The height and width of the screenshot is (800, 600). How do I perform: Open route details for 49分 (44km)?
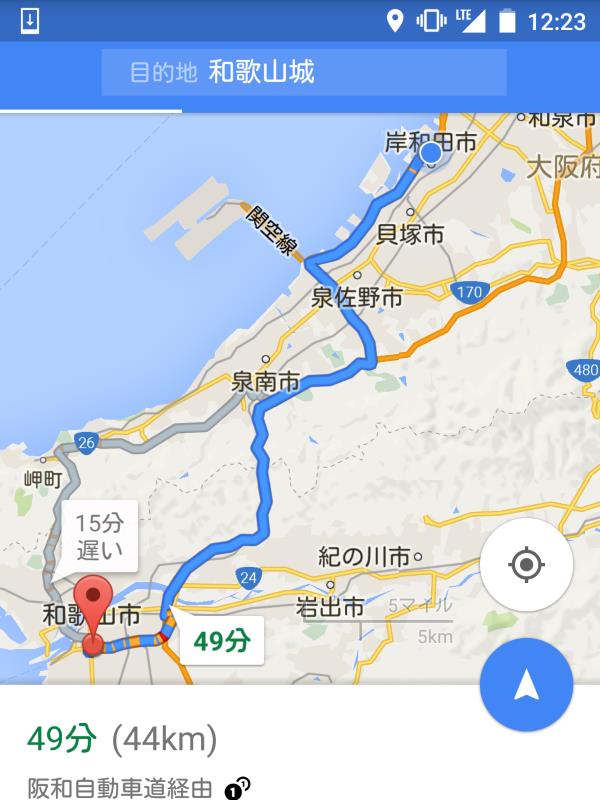[x=122, y=740]
